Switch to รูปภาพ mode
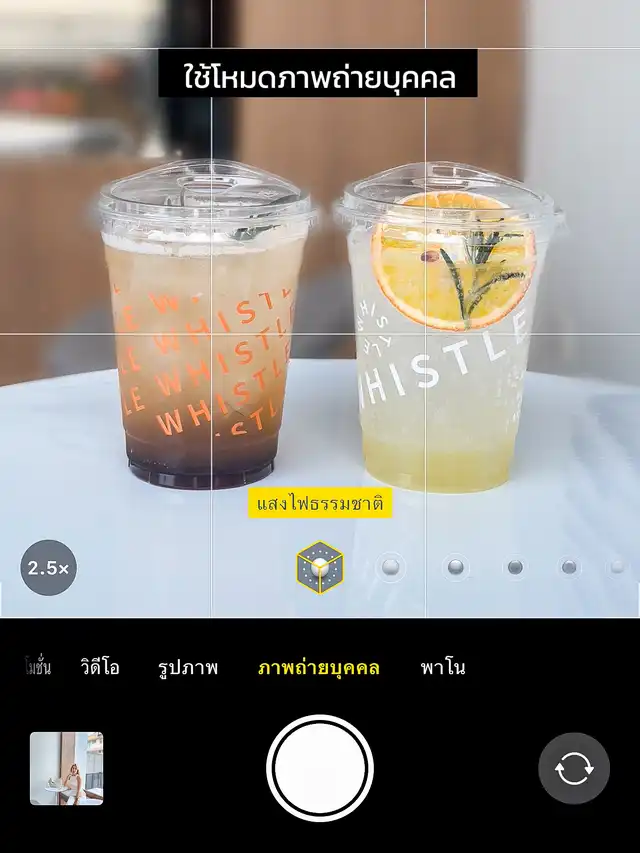The height and width of the screenshot is (853, 640). (x=188, y=667)
